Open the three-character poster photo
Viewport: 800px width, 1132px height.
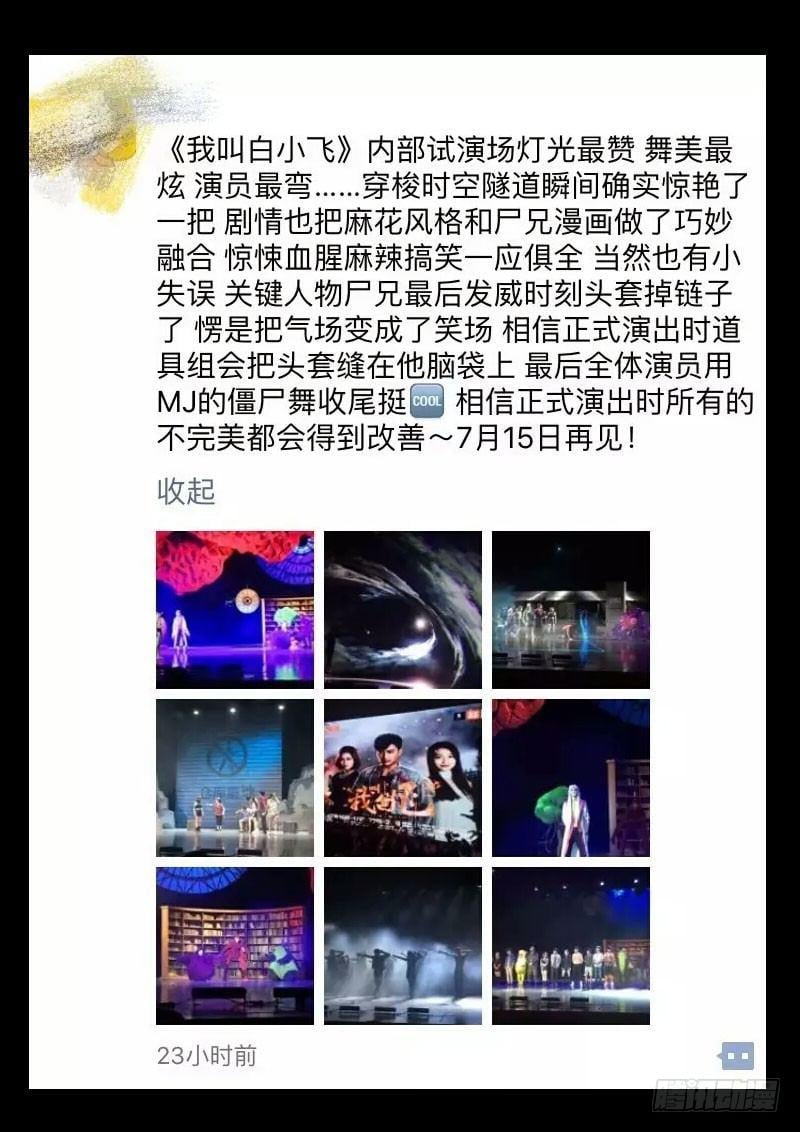point(403,777)
